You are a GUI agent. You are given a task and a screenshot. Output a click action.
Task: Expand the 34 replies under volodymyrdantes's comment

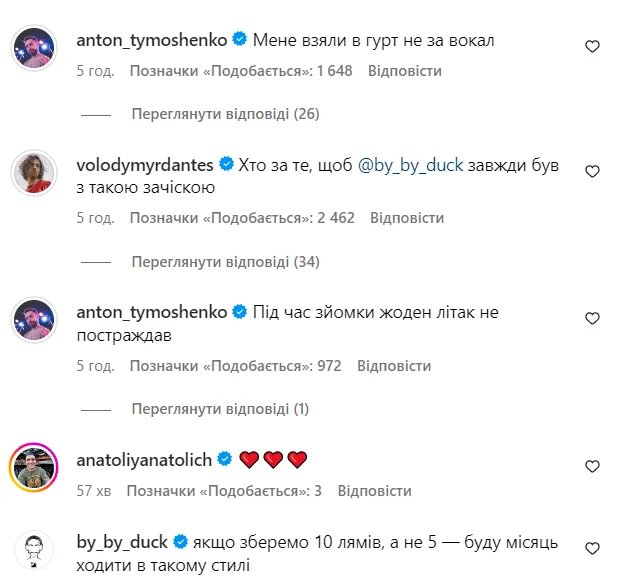point(225,260)
